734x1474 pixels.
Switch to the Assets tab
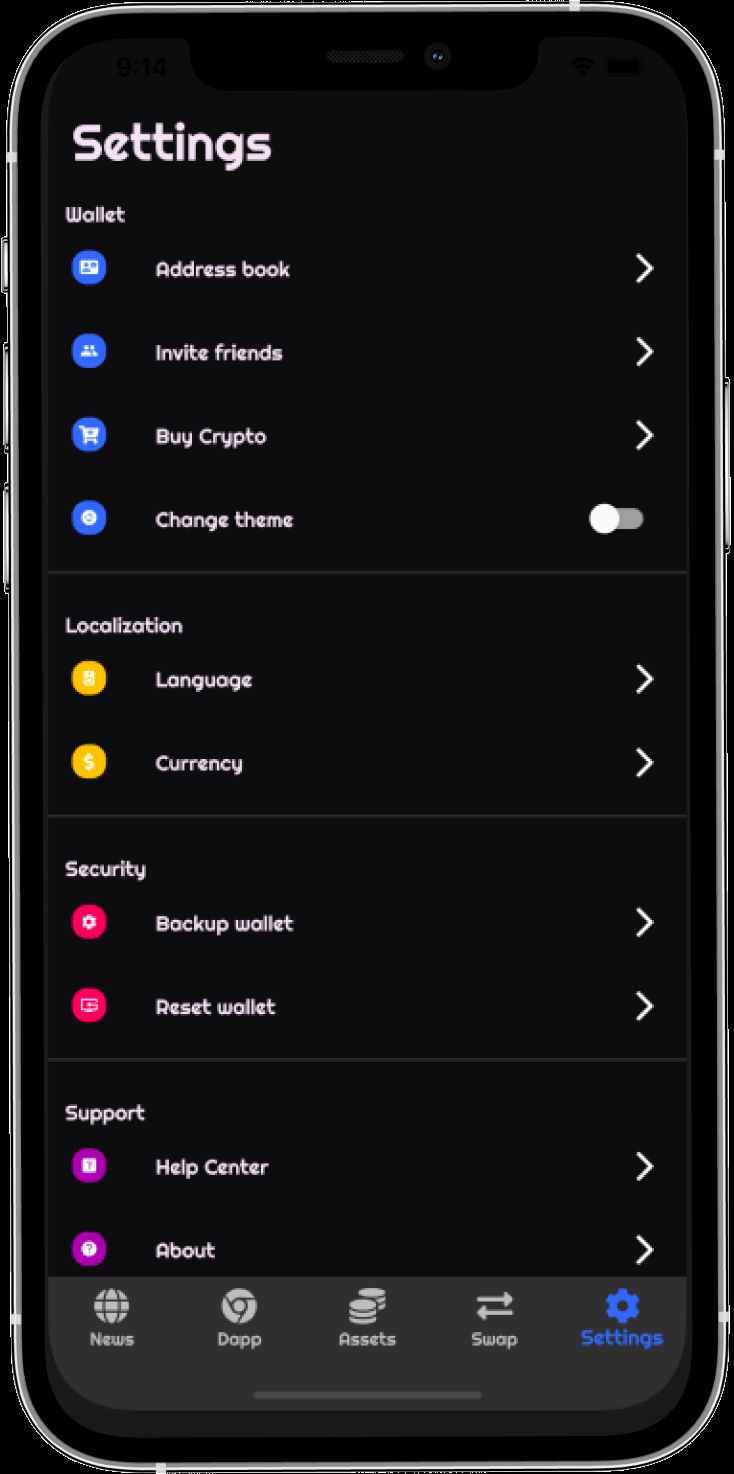tap(367, 1319)
